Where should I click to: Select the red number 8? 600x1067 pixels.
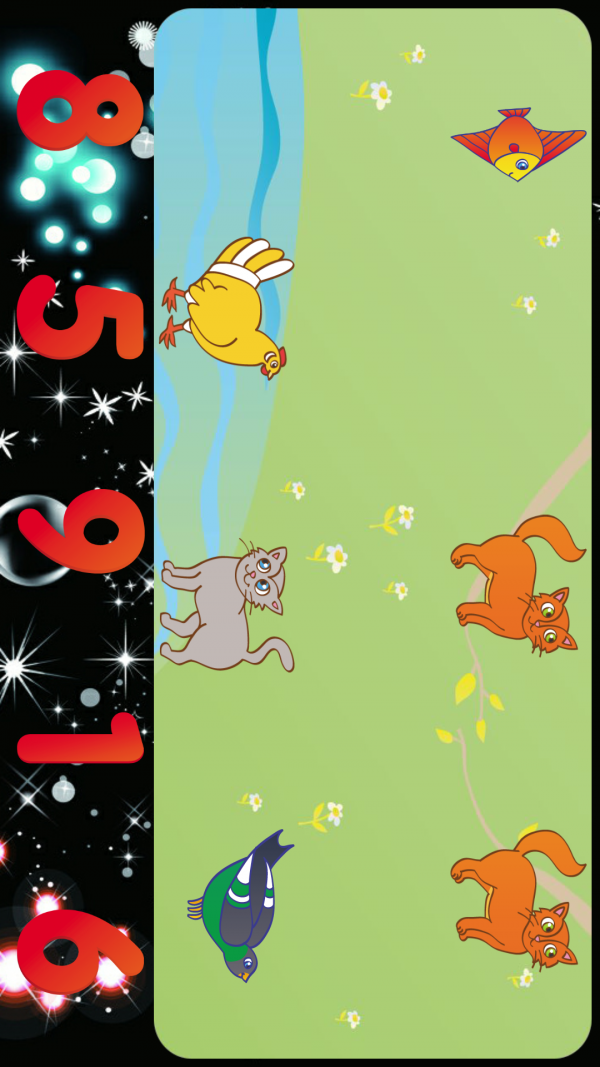(80, 108)
